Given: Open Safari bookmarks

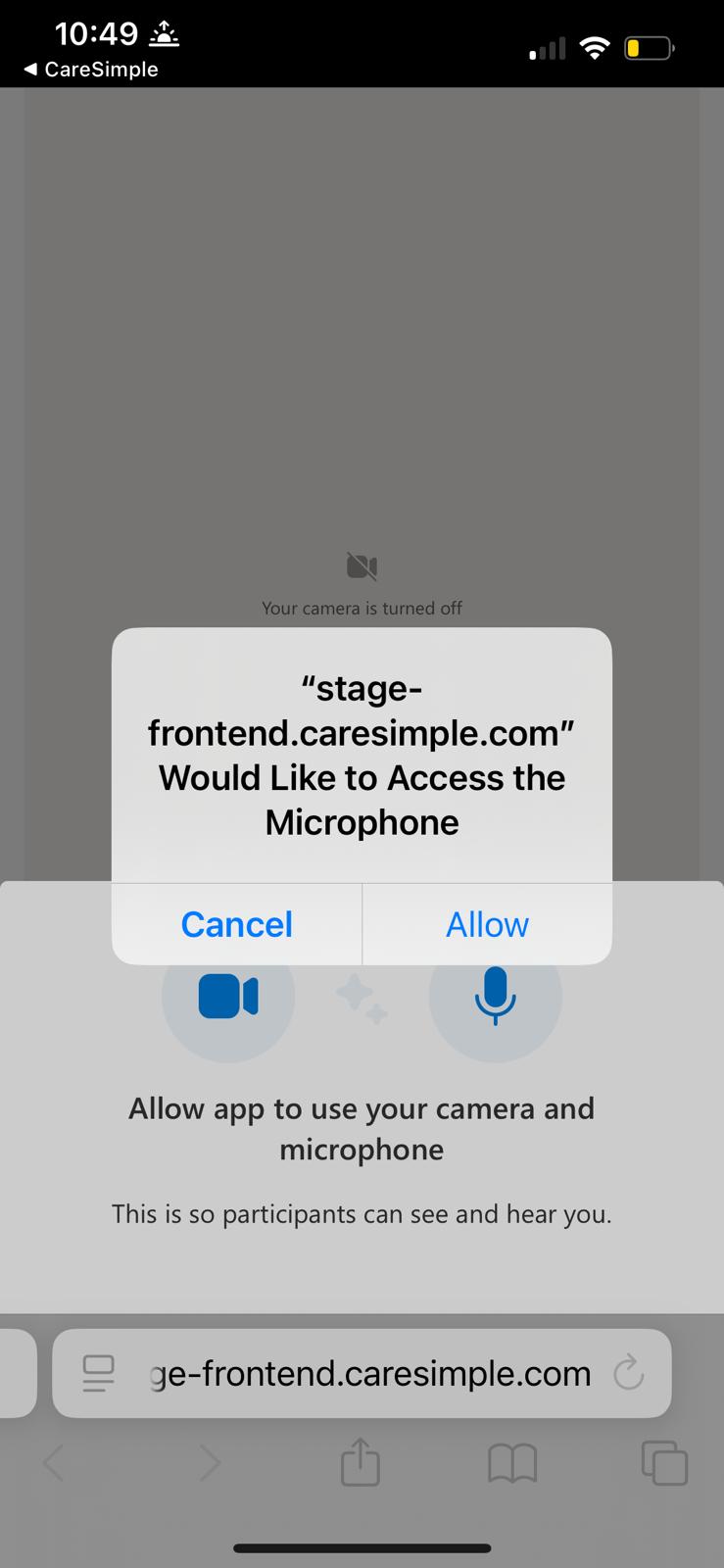Looking at the screenshot, I should (511, 1463).
